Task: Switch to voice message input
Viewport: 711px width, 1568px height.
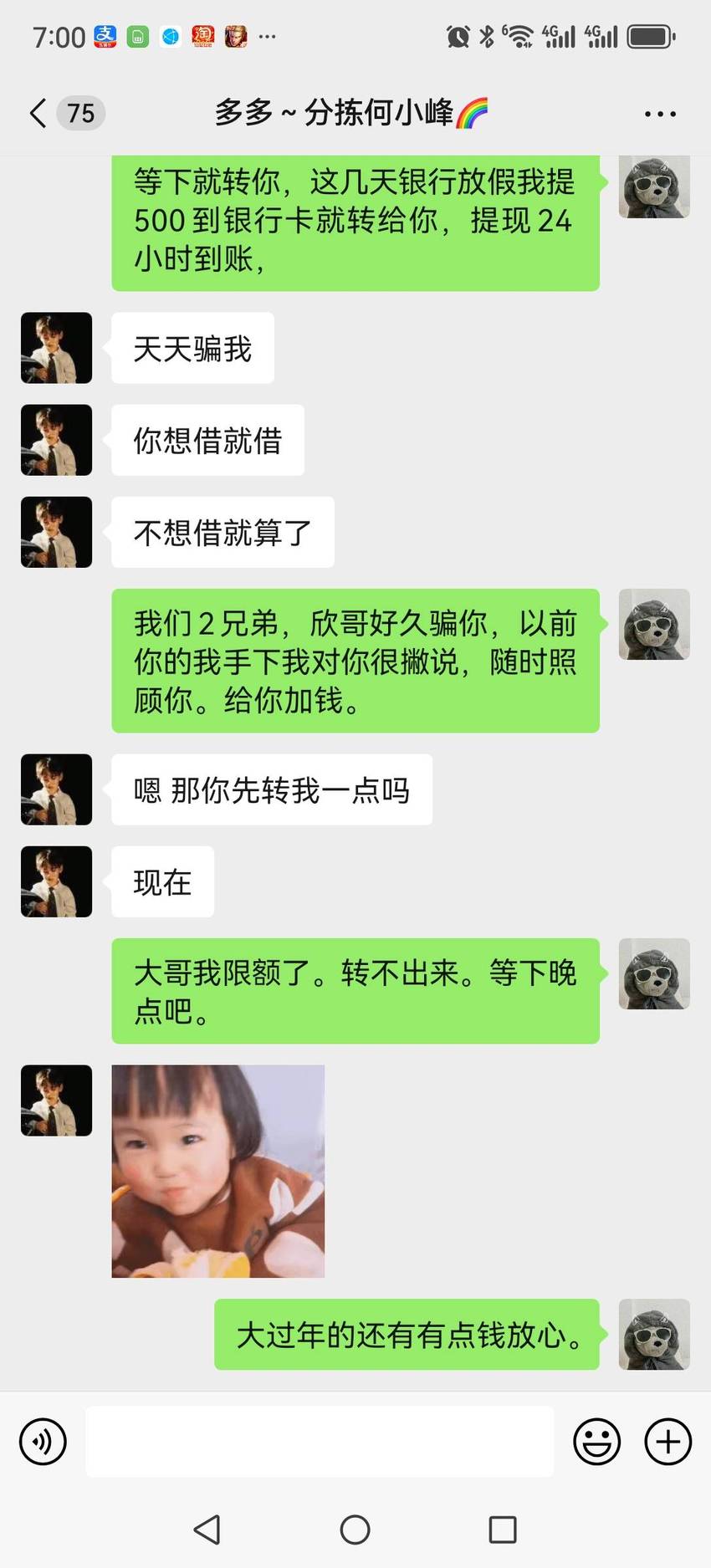Action: tap(43, 1442)
